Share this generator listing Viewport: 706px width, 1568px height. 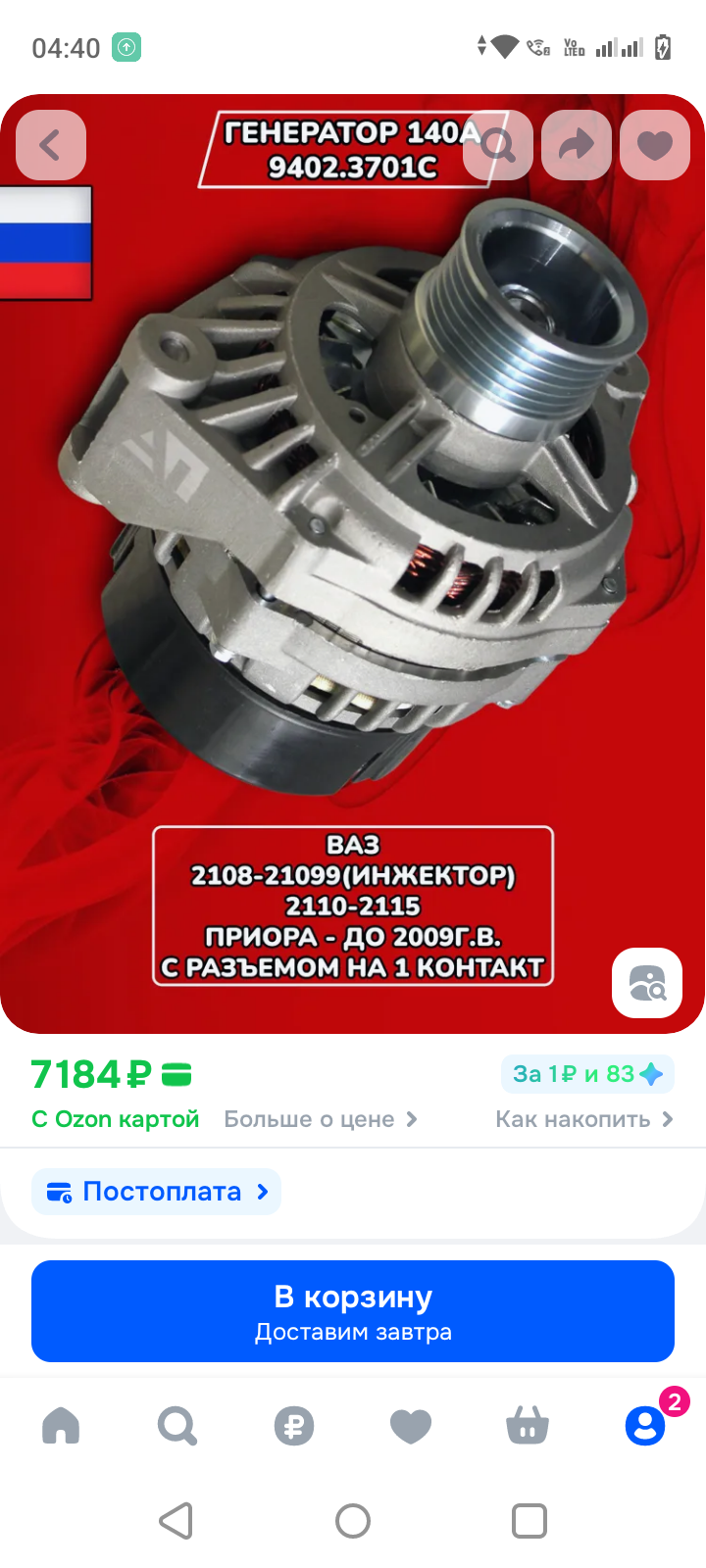577,145
